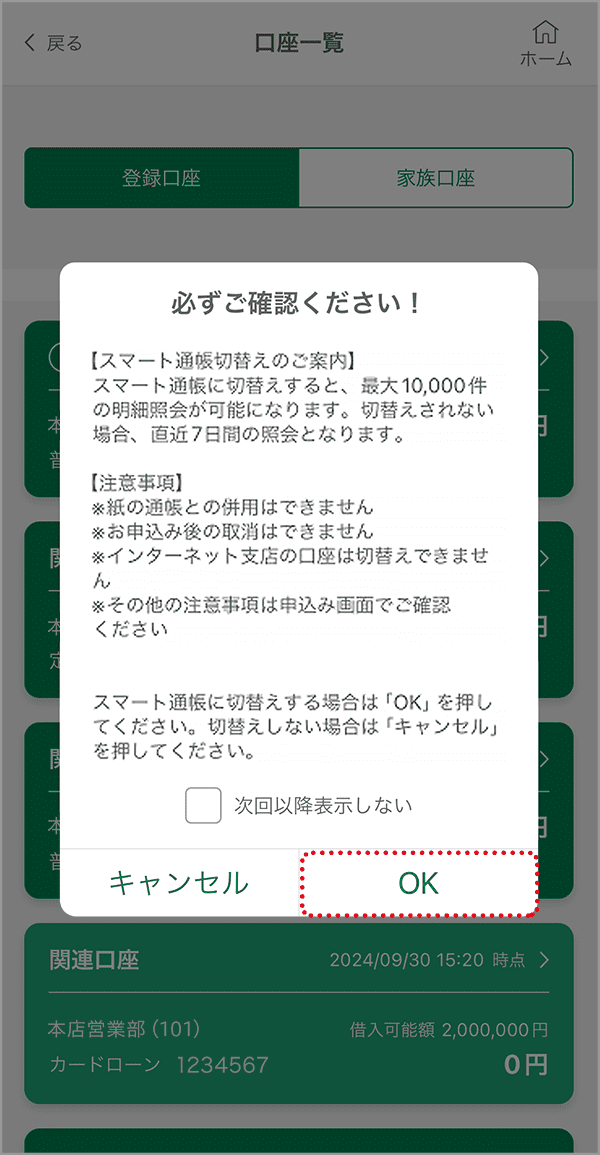Go back with the 戻る arrow
The image size is (600, 1155).
click(52, 43)
